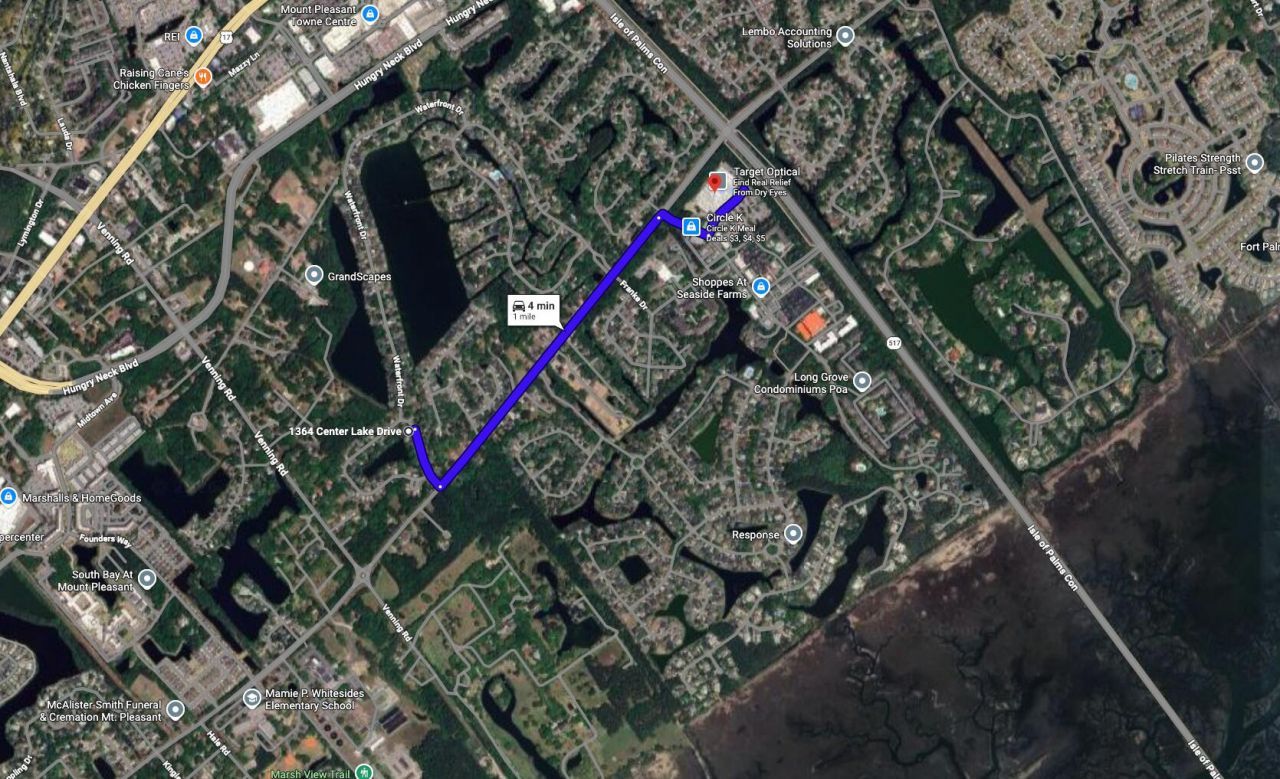Select South Bay At Mount Pleasant marker
This screenshot has width=1280, height=779.
pyautogui.click(x=148, y=579)
